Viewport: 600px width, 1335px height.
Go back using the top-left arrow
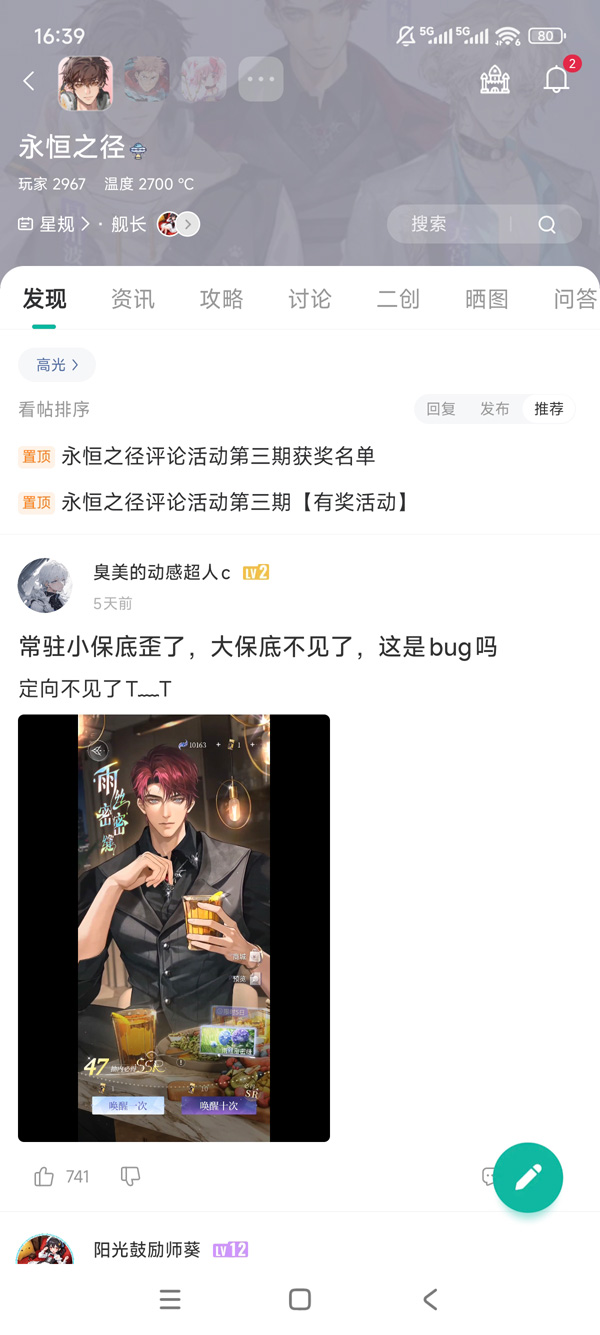(29, 81)
